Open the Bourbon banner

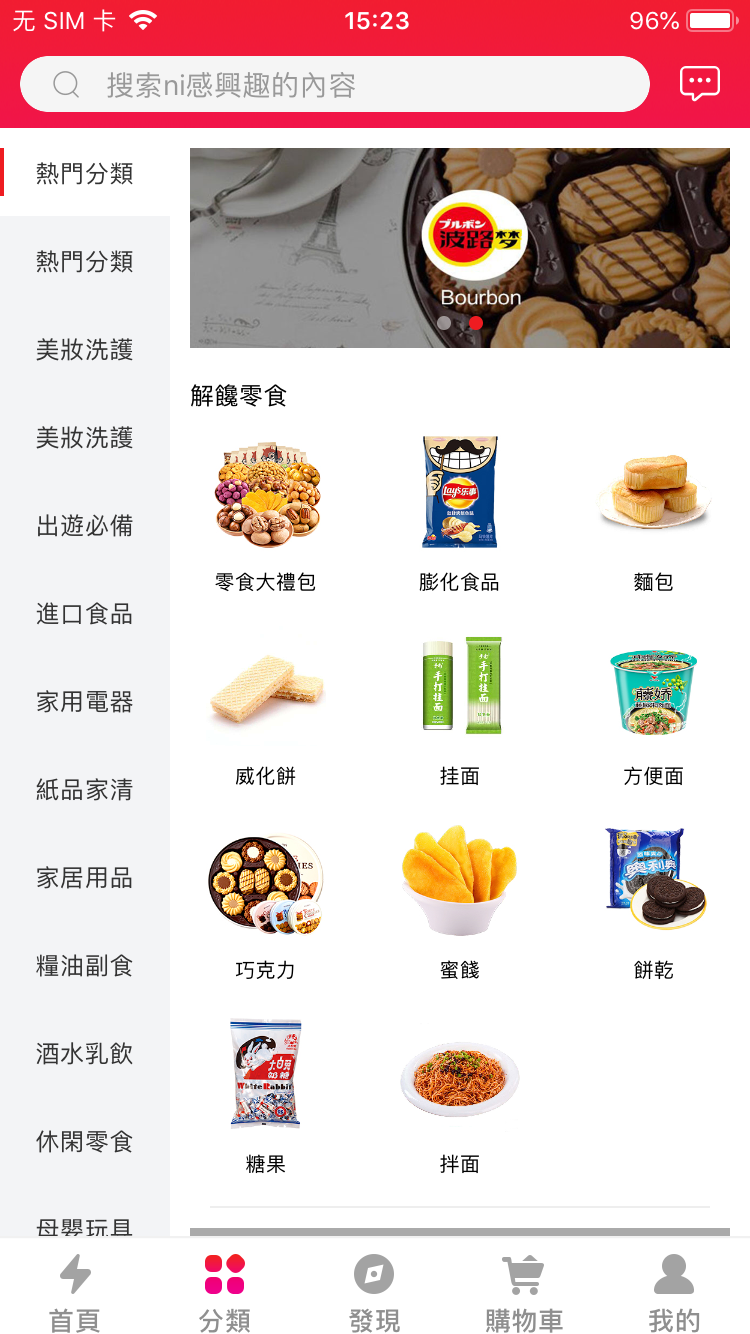(460, 248)
